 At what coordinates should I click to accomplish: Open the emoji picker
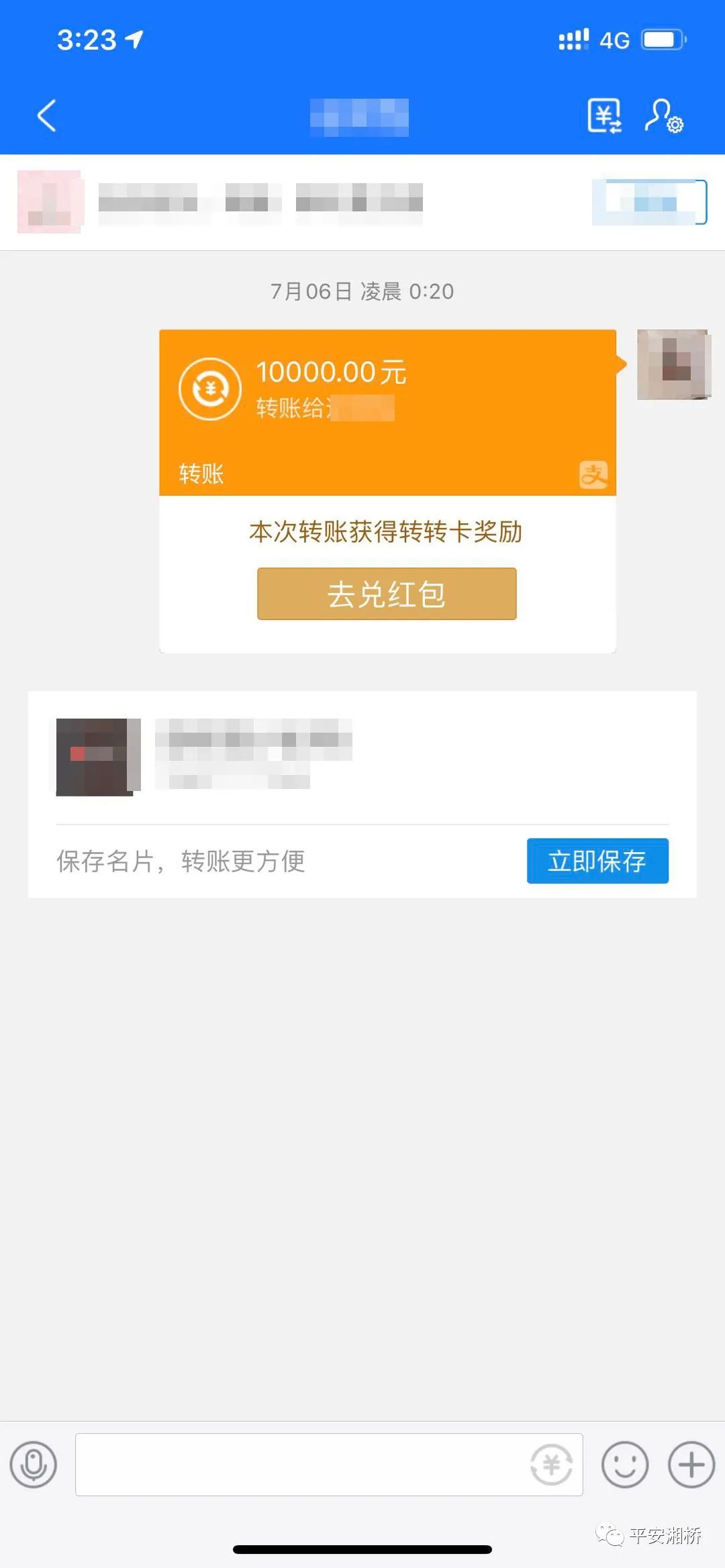point(624,1465)
